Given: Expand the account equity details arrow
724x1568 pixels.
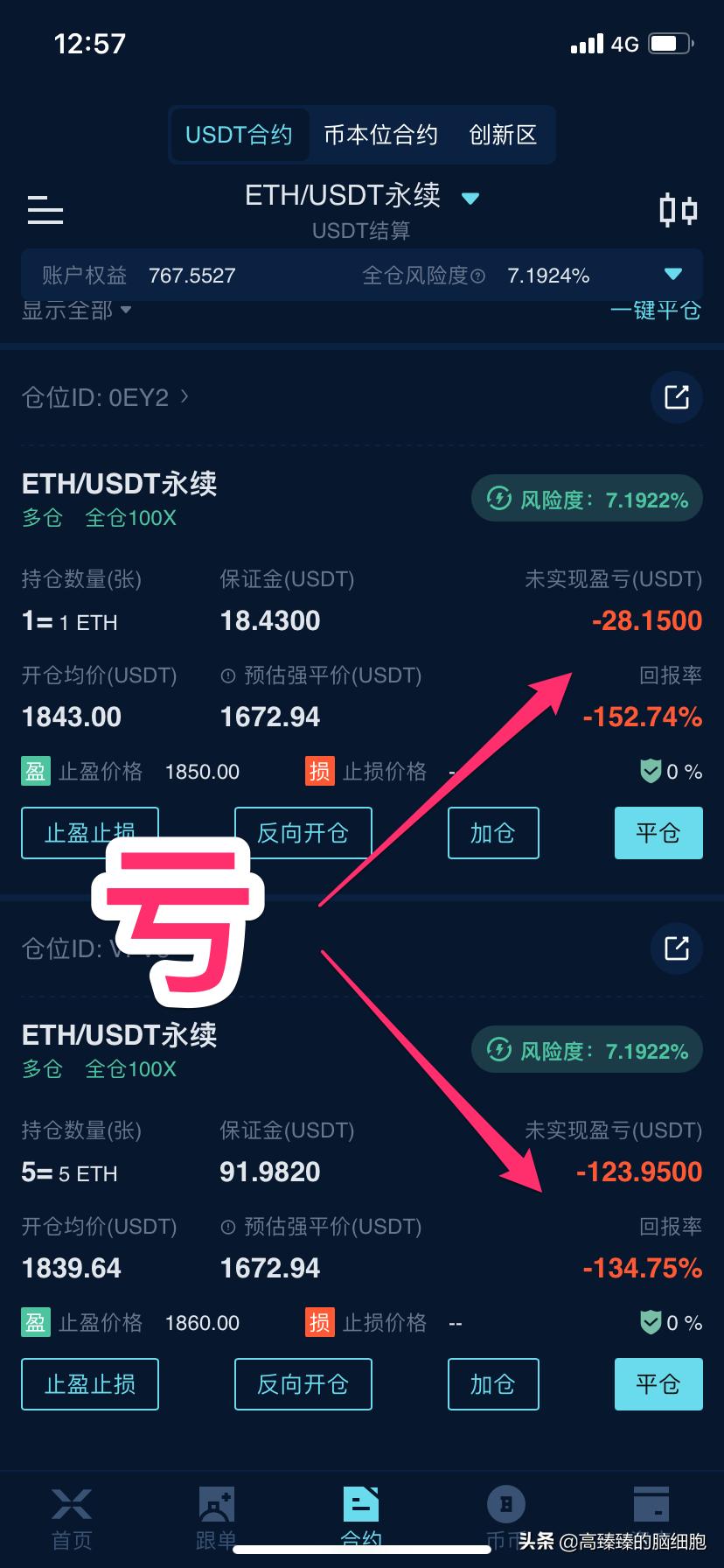Looking at the screenshot, I should [x=672, y=275].
